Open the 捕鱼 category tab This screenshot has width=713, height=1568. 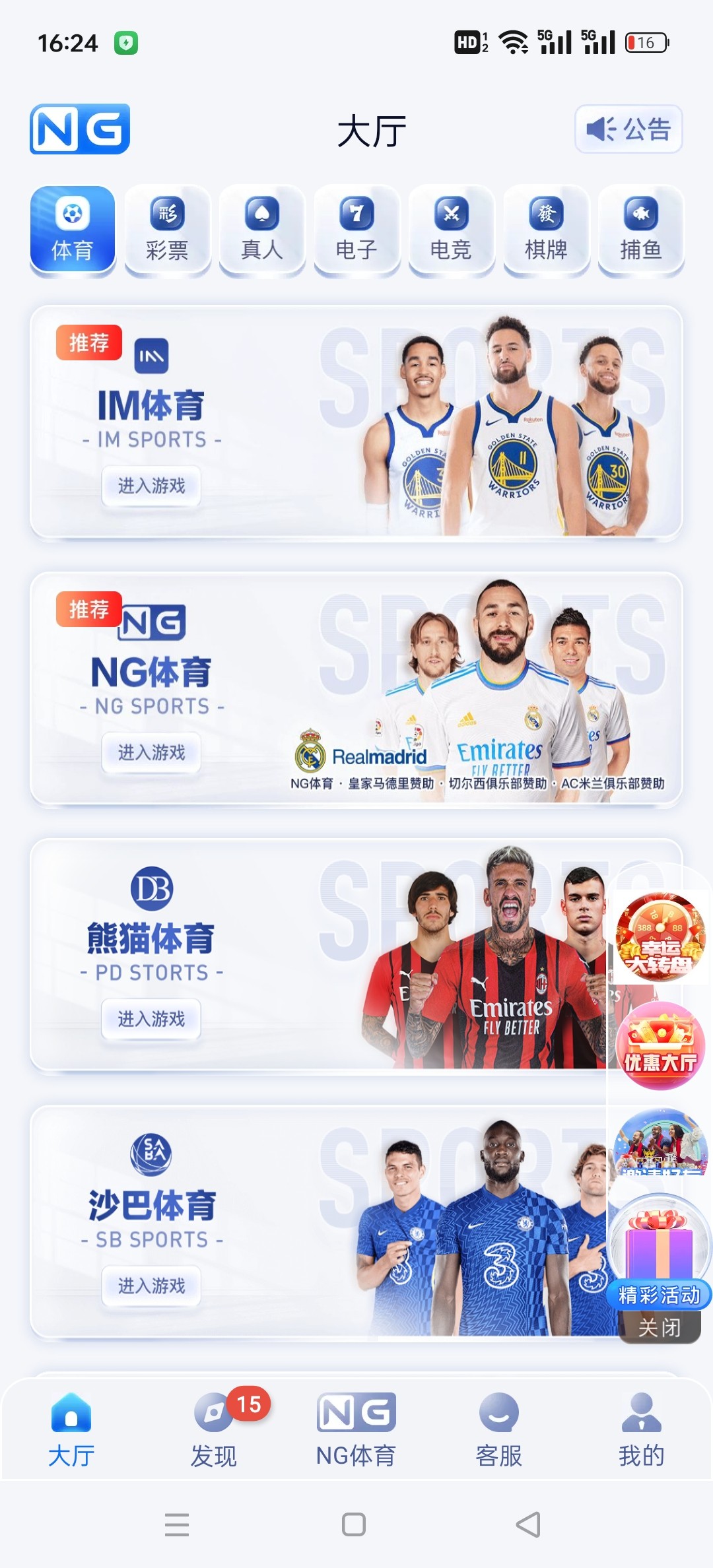point(640,229)
